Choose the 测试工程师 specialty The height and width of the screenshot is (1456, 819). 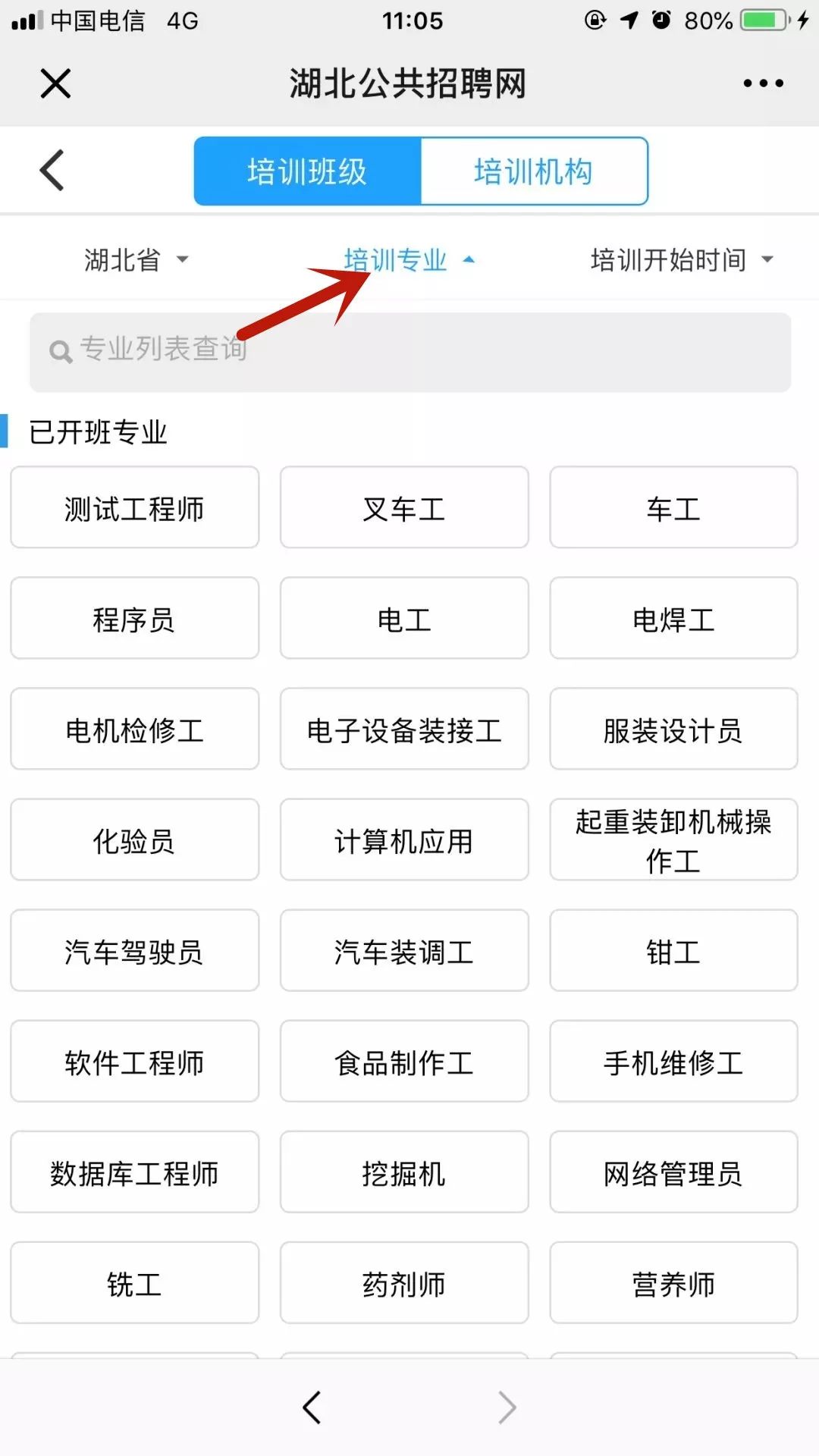tap(135, 507)
